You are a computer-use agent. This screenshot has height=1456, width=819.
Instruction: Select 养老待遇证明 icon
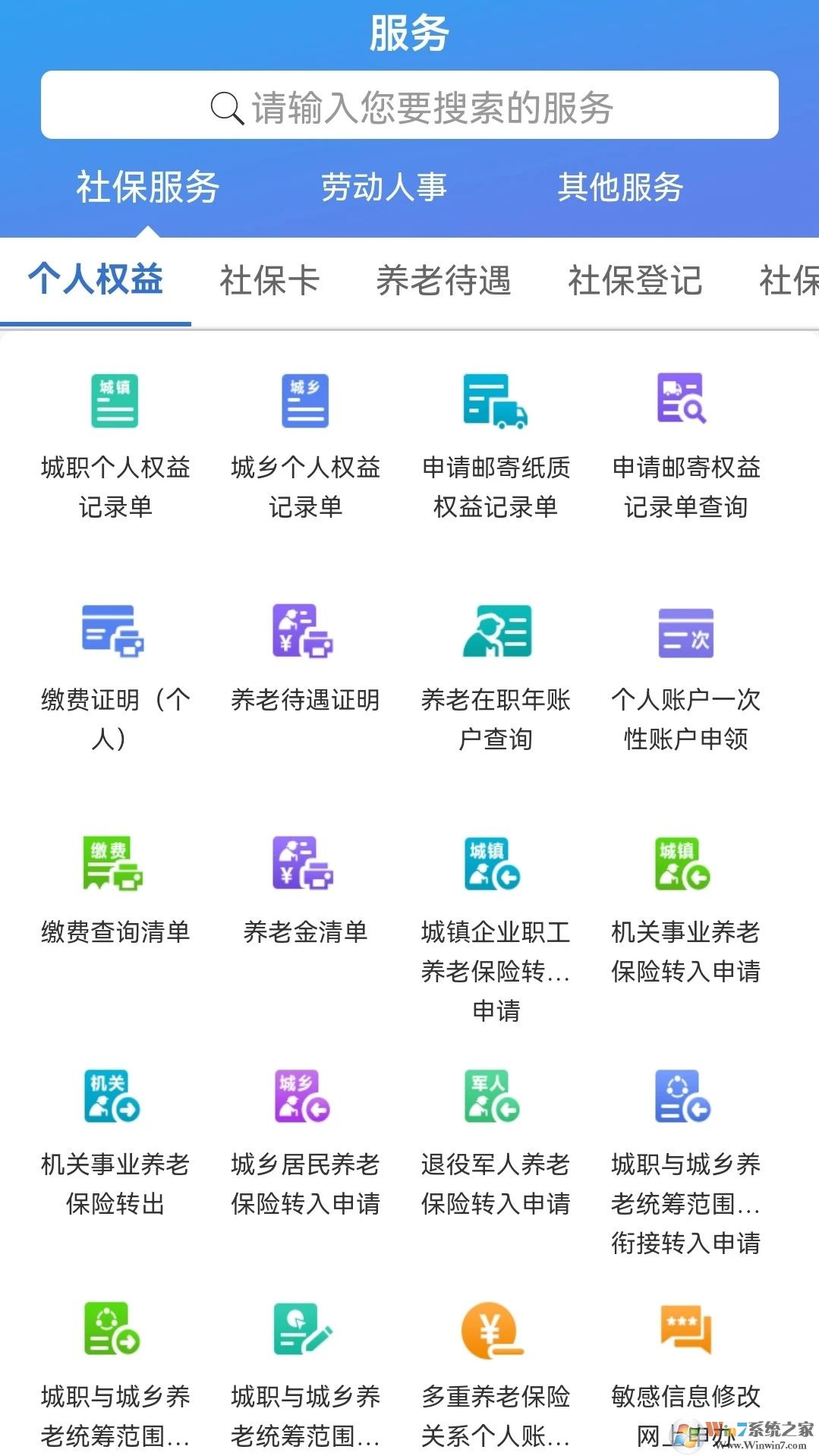pyautogui.click(x=304, y=660)
